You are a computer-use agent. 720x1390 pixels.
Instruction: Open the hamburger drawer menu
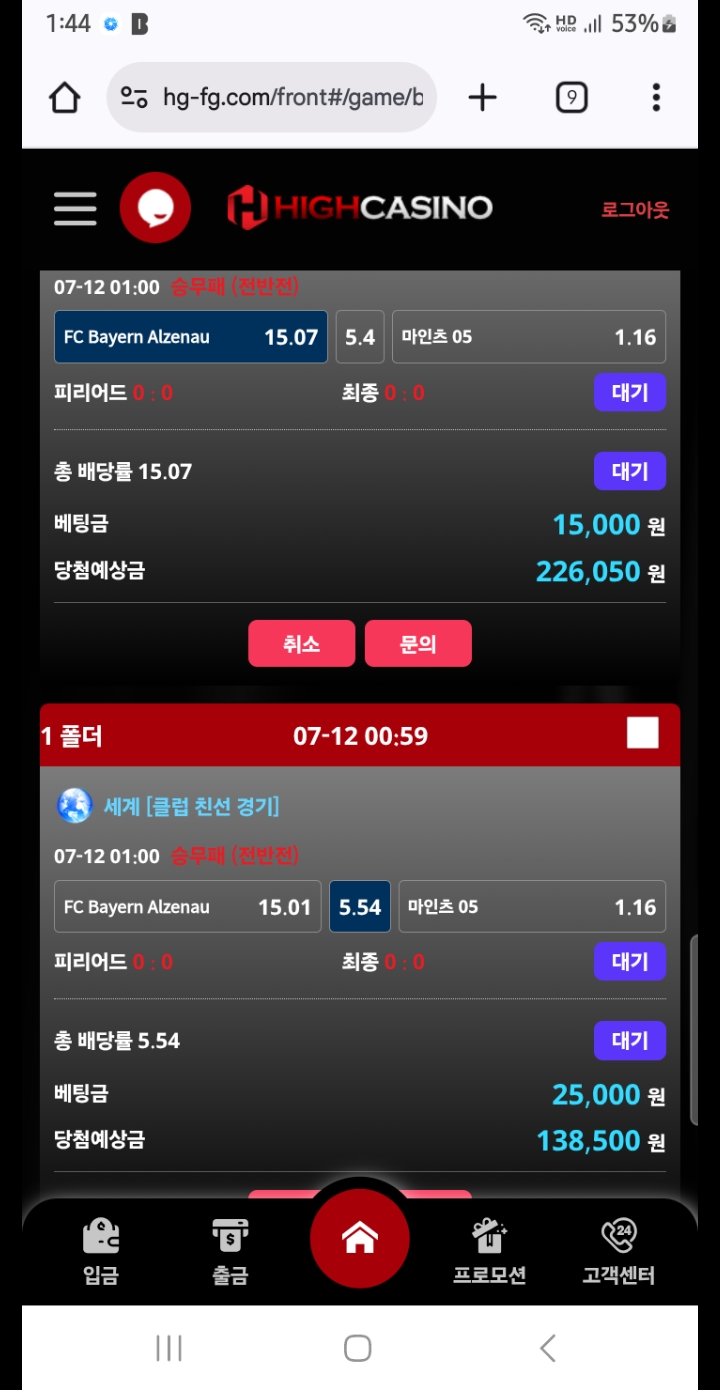click(75, 209)
